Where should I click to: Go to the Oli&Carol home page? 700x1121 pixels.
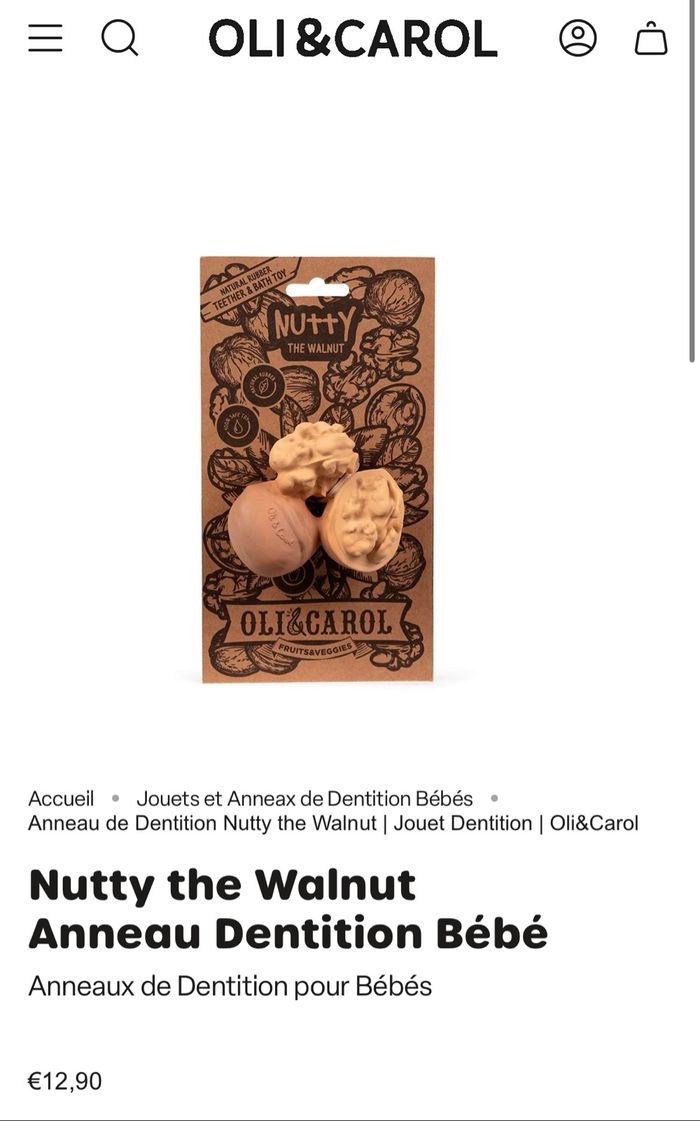tap(352, 38)
